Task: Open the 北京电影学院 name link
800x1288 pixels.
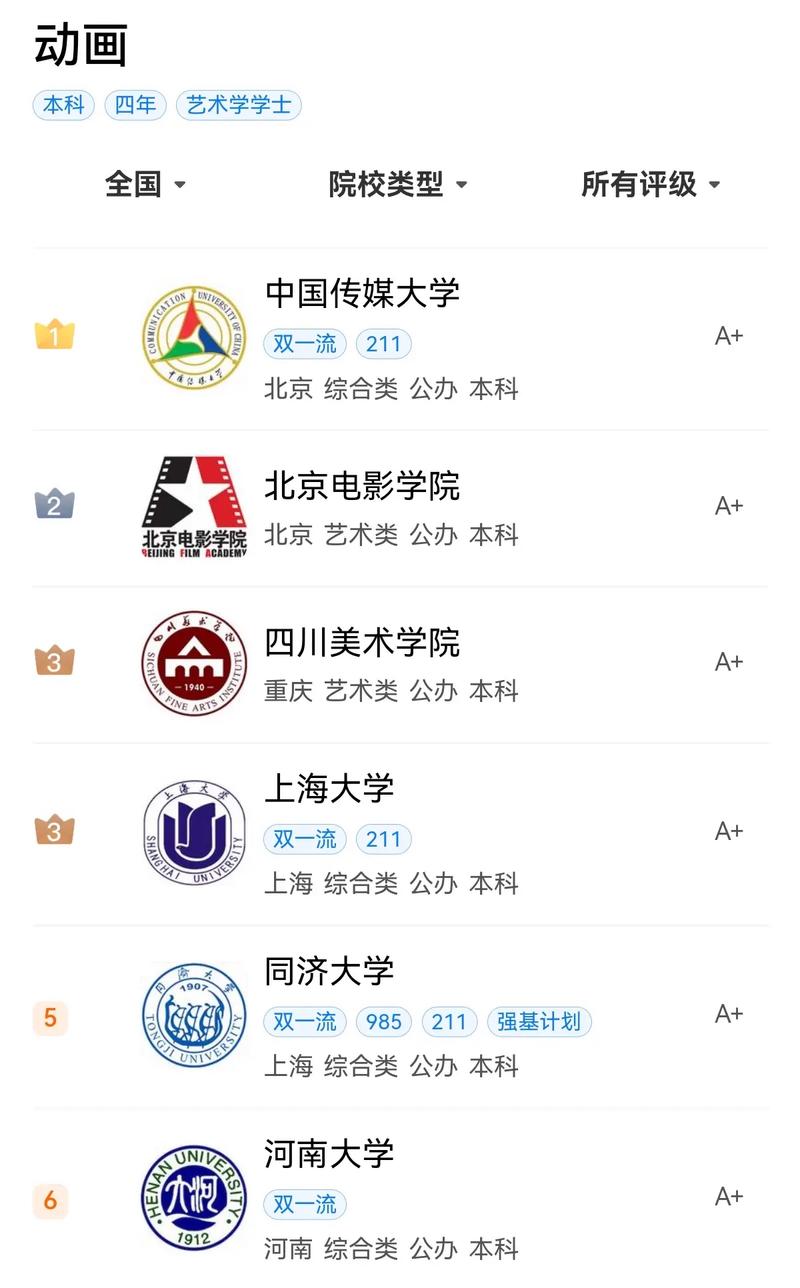Action: pyautogui.click(x=364, y=487)
